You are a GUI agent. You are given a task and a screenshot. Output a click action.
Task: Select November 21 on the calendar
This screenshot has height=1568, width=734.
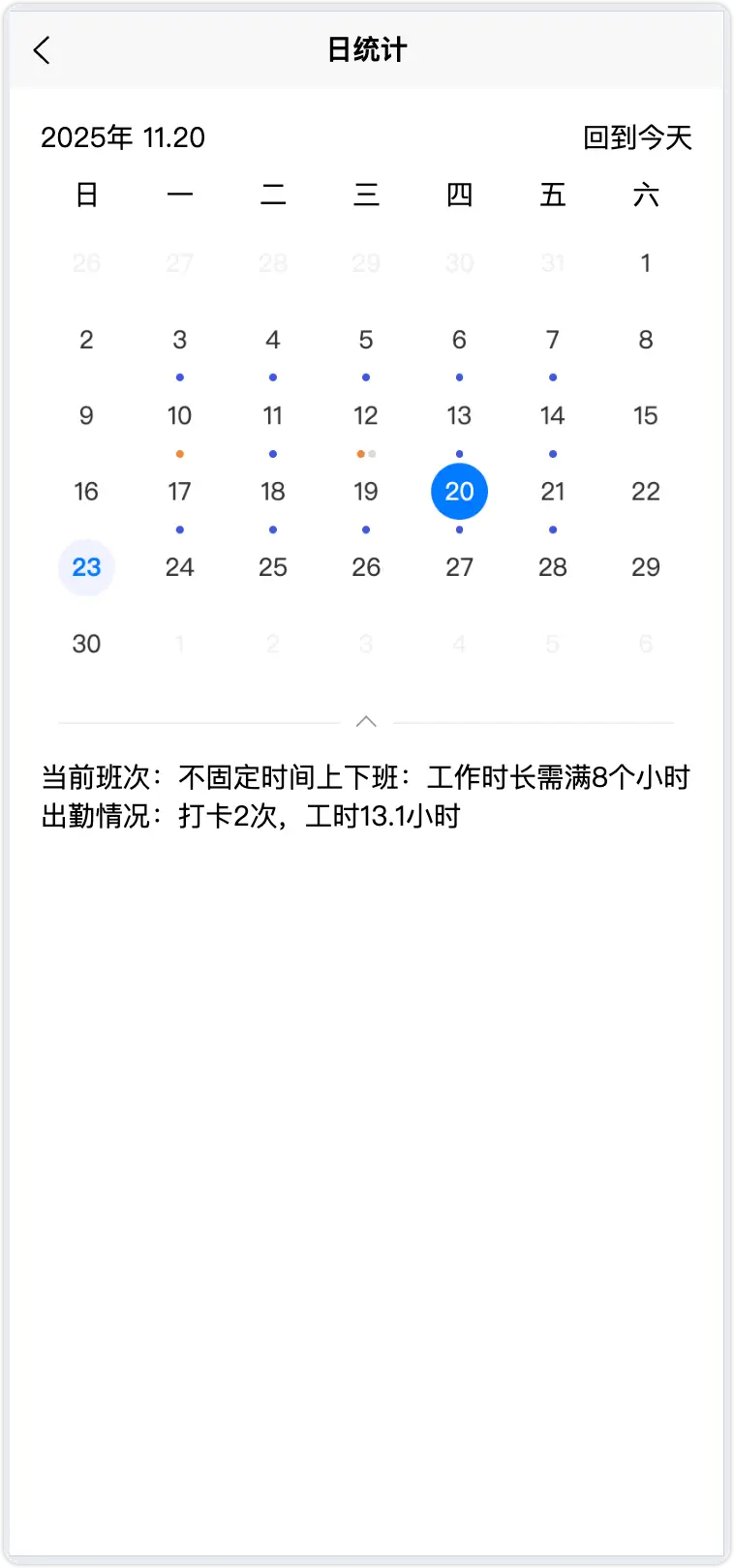(552, 492)
